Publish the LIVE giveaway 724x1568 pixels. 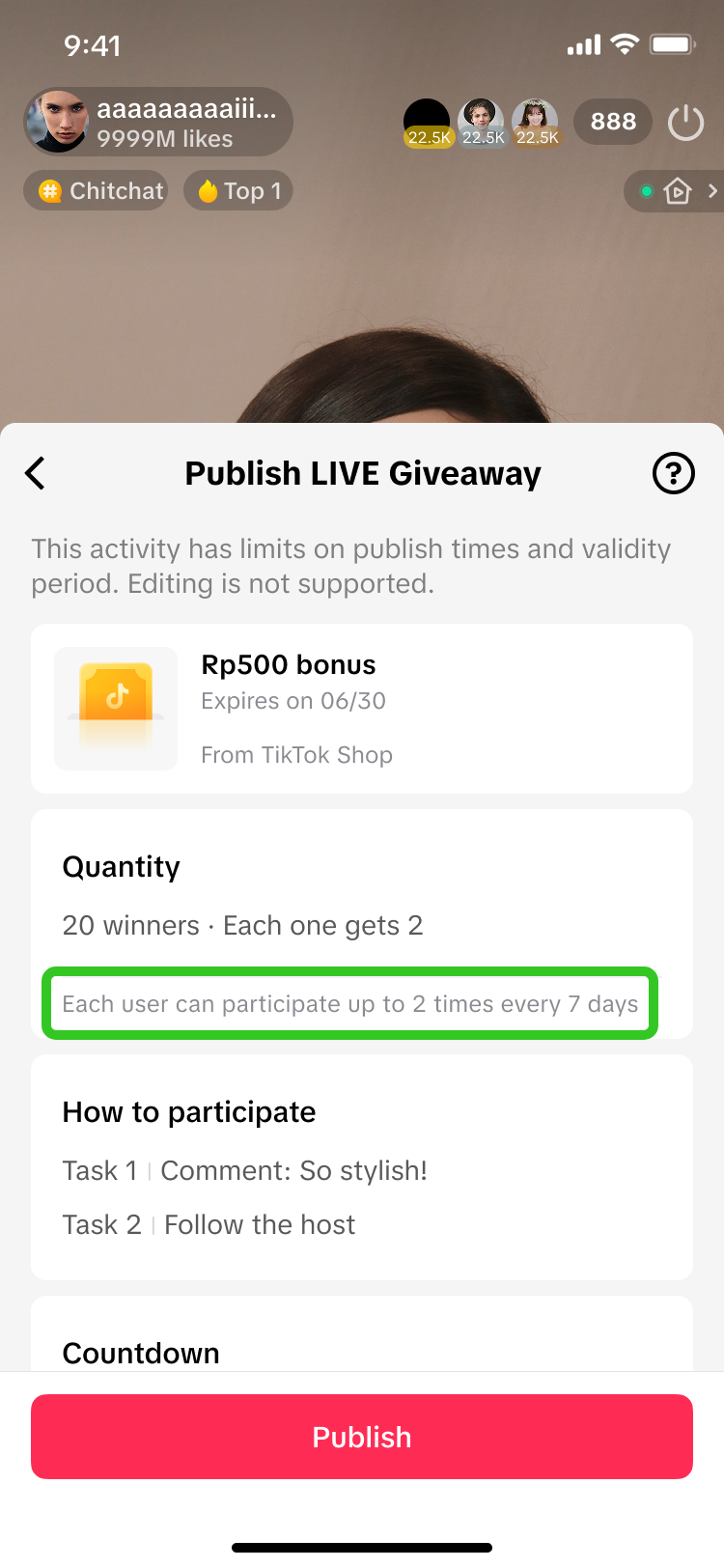362,1437
